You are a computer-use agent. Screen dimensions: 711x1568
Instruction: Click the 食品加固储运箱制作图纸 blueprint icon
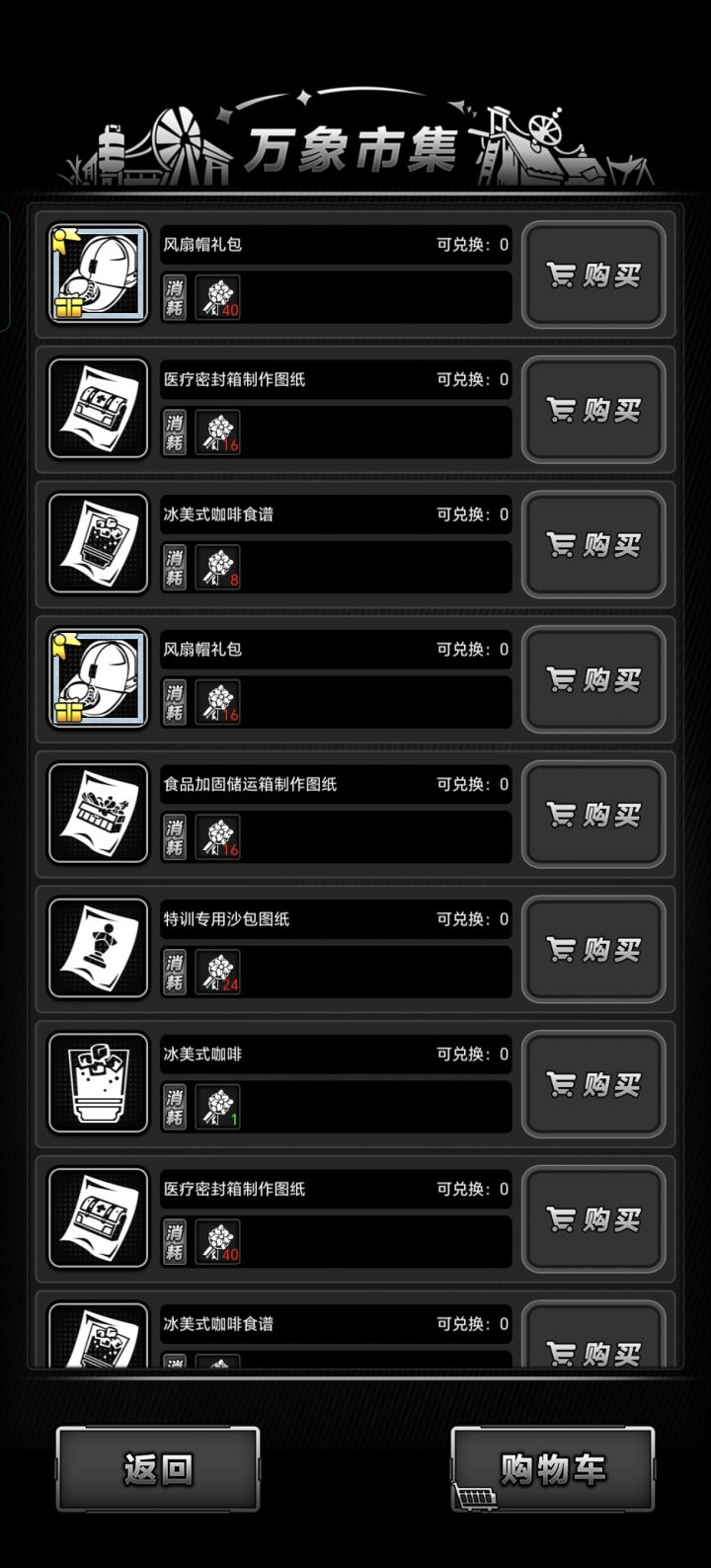tap(97, 813)
